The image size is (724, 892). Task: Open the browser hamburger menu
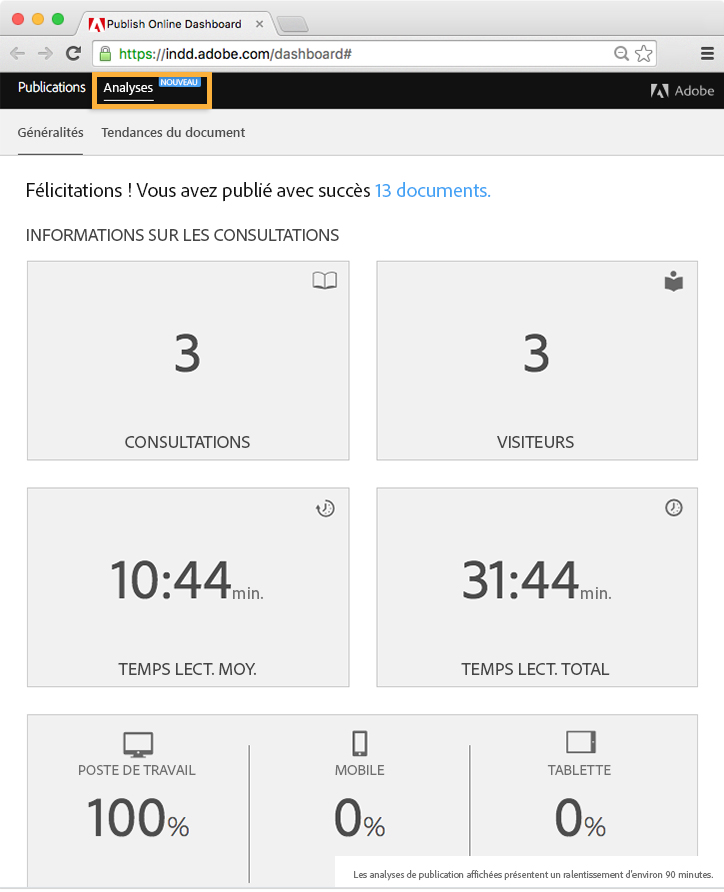coord(707,54)
